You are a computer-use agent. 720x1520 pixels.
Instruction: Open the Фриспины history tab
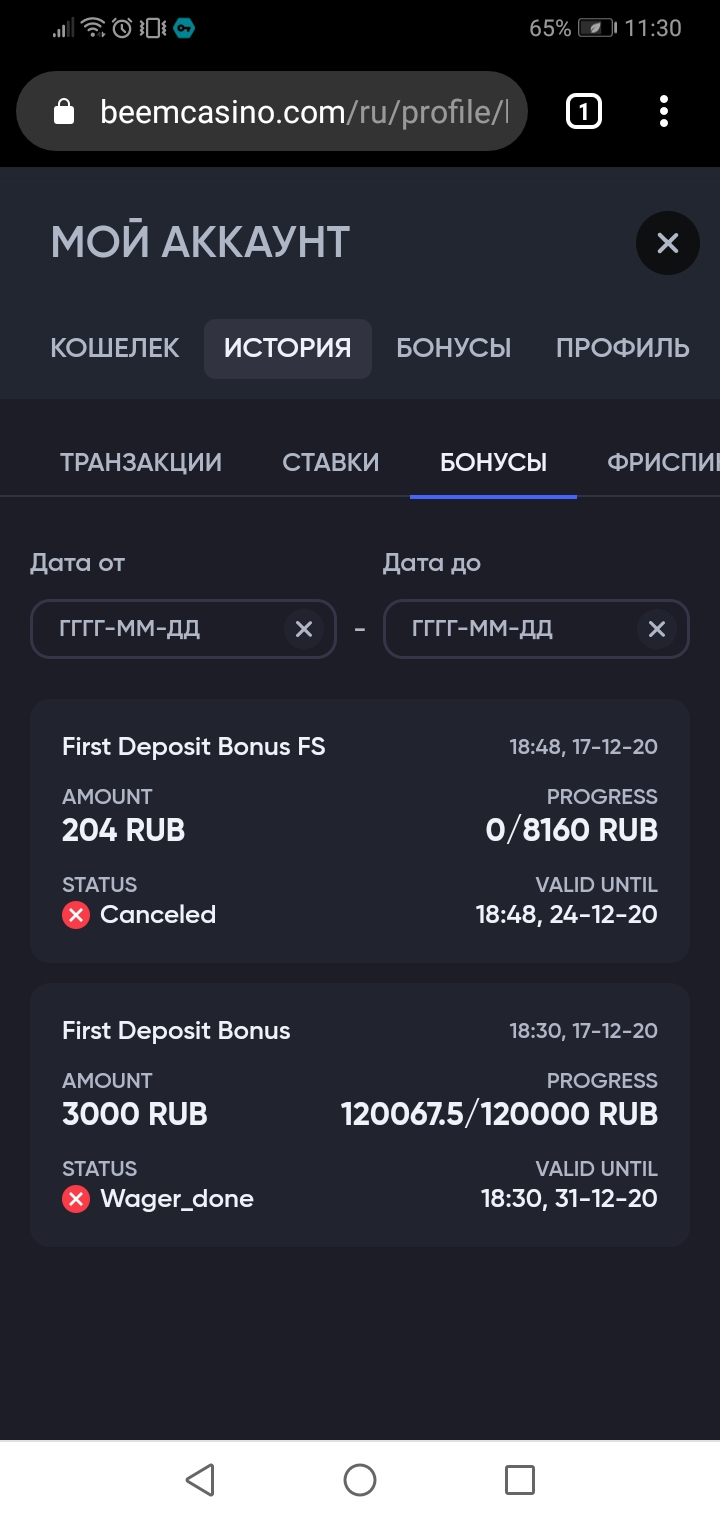662,463
